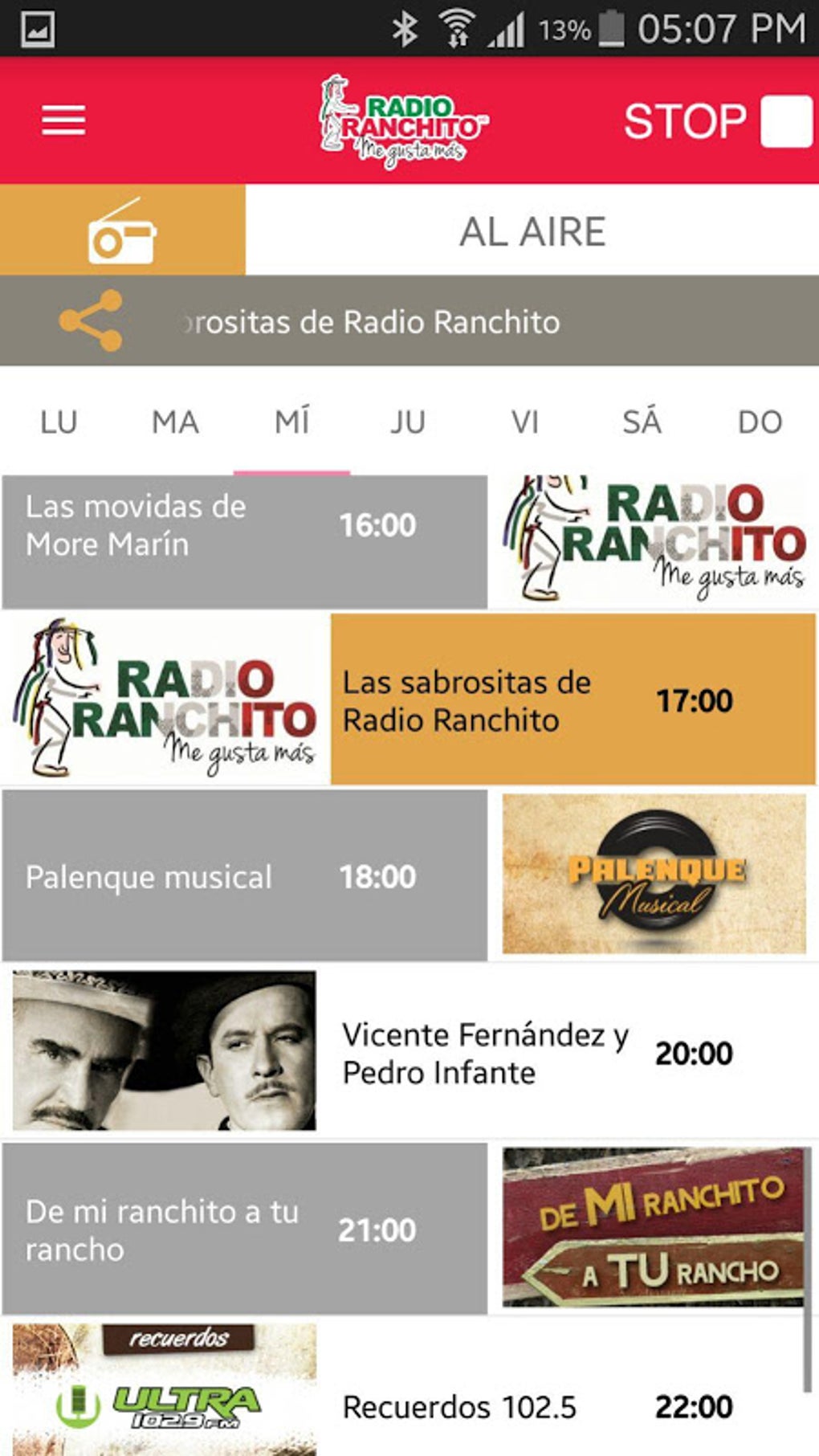
Task: Open the DO day schedule
Action: click(760, 422)
